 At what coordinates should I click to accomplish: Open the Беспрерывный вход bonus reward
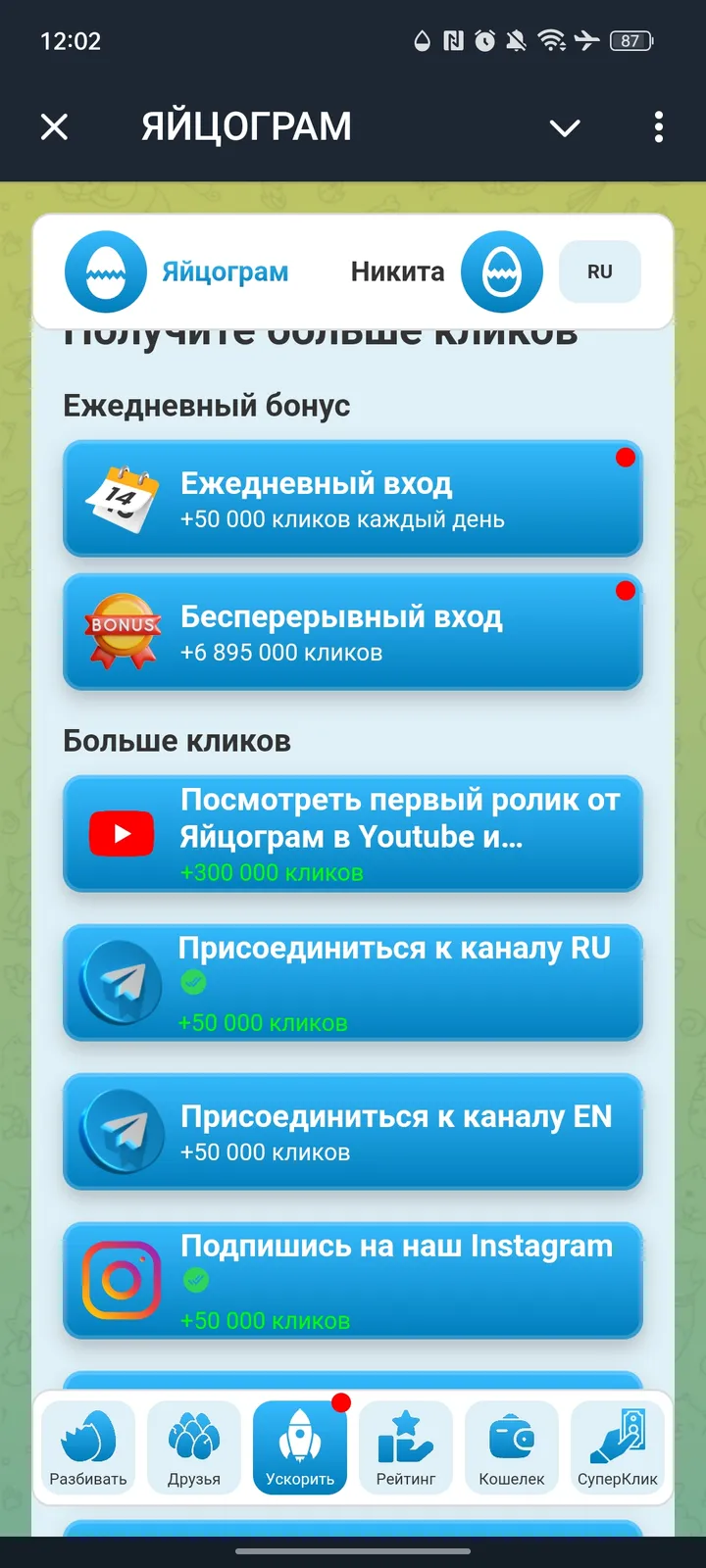[353, 632]
